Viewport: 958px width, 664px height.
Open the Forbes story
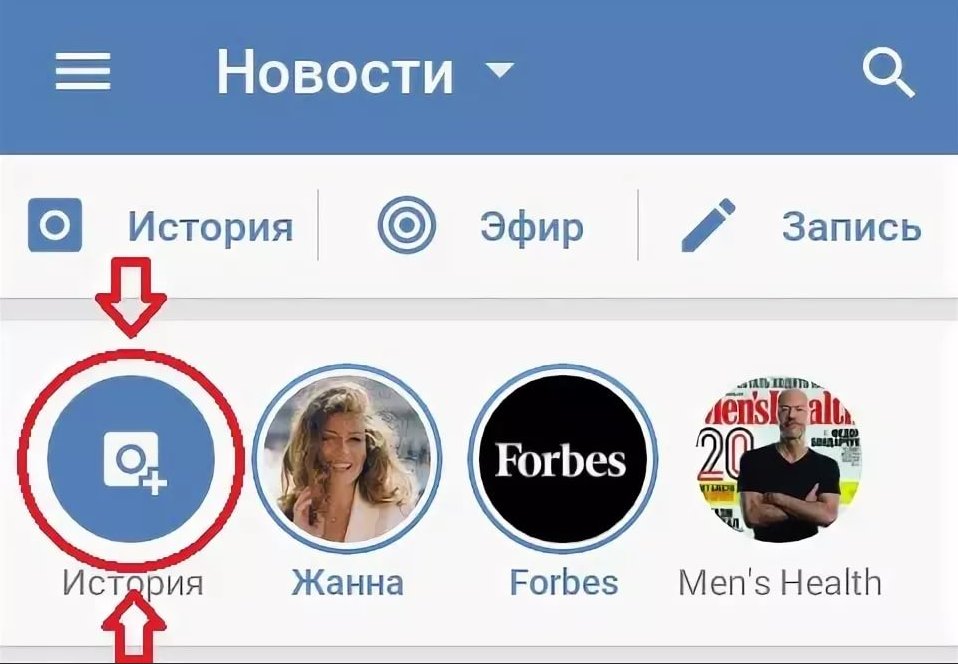click(561, 460)
